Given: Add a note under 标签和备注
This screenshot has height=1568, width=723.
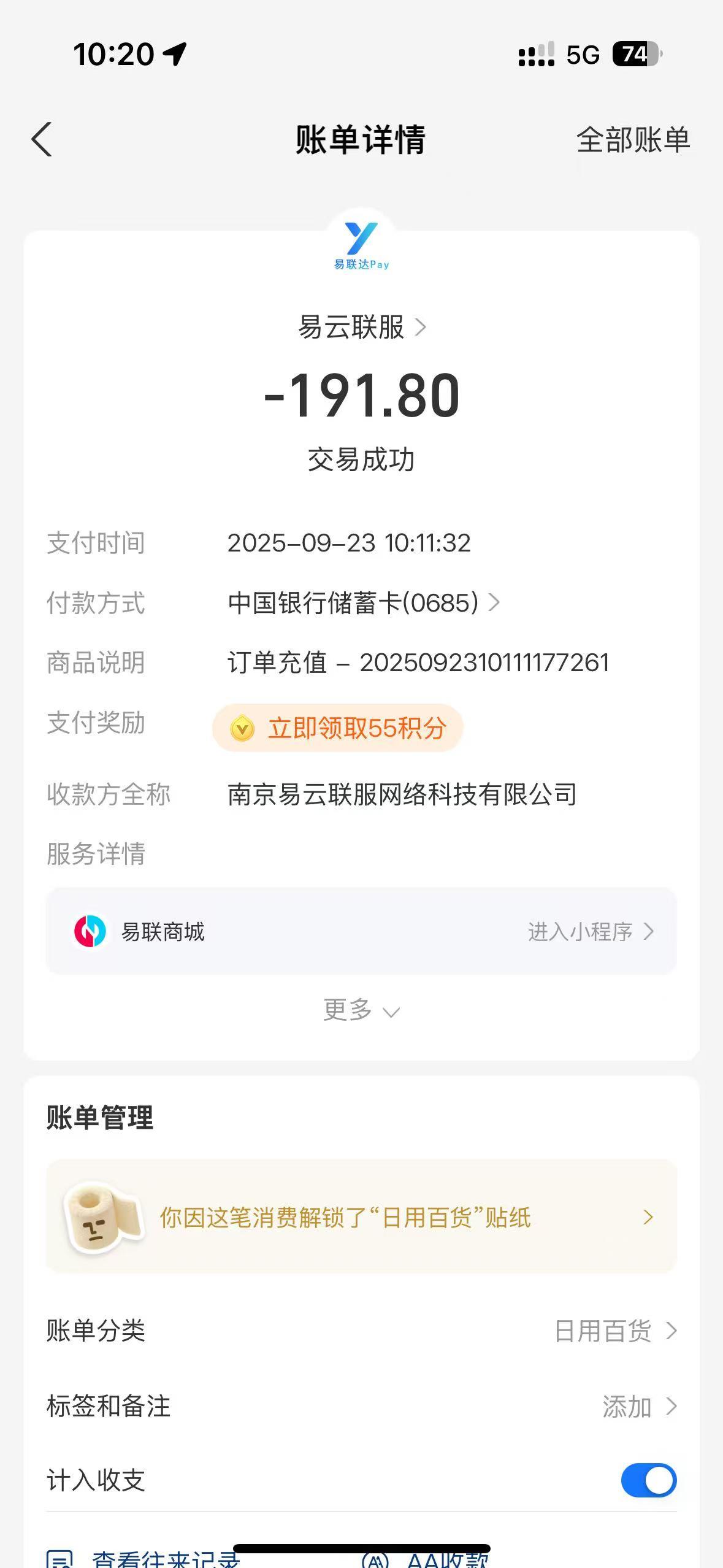Looking at the screenshot, I should click(638, 1406).
